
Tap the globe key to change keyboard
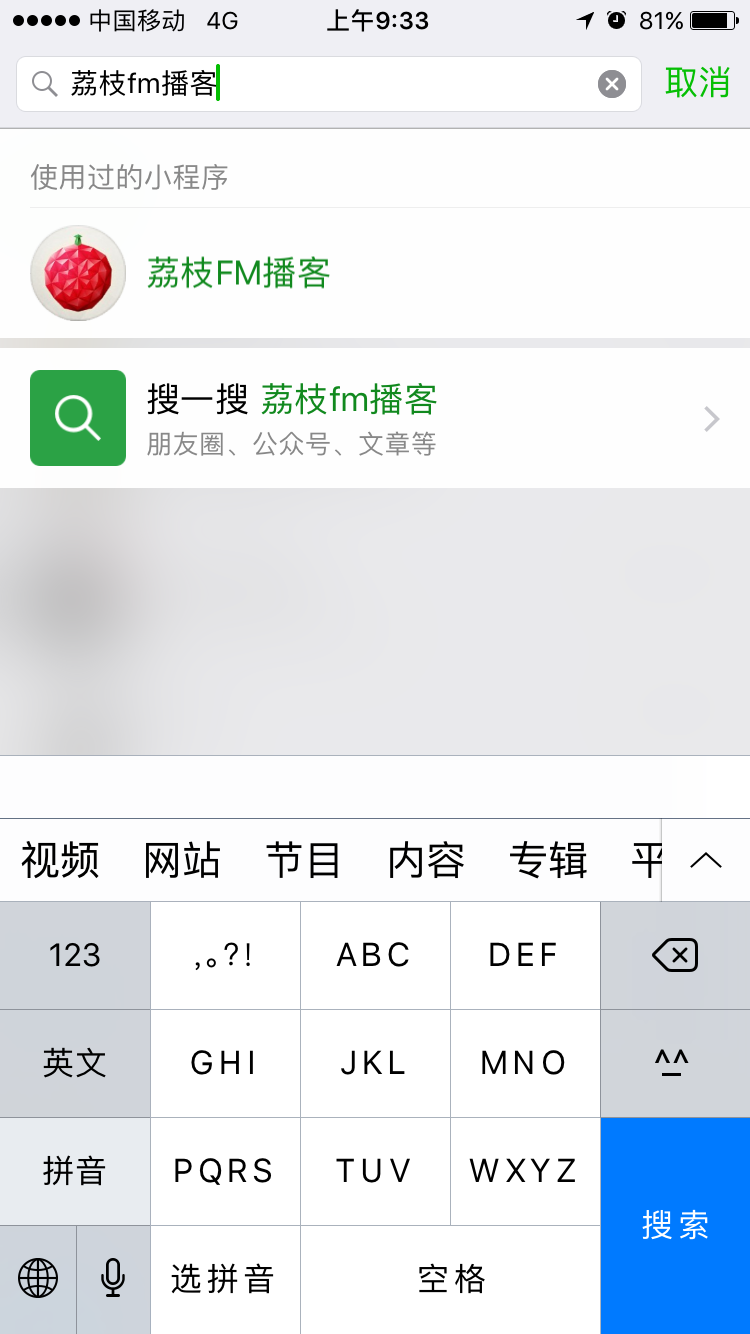(x=38, y=1279)
